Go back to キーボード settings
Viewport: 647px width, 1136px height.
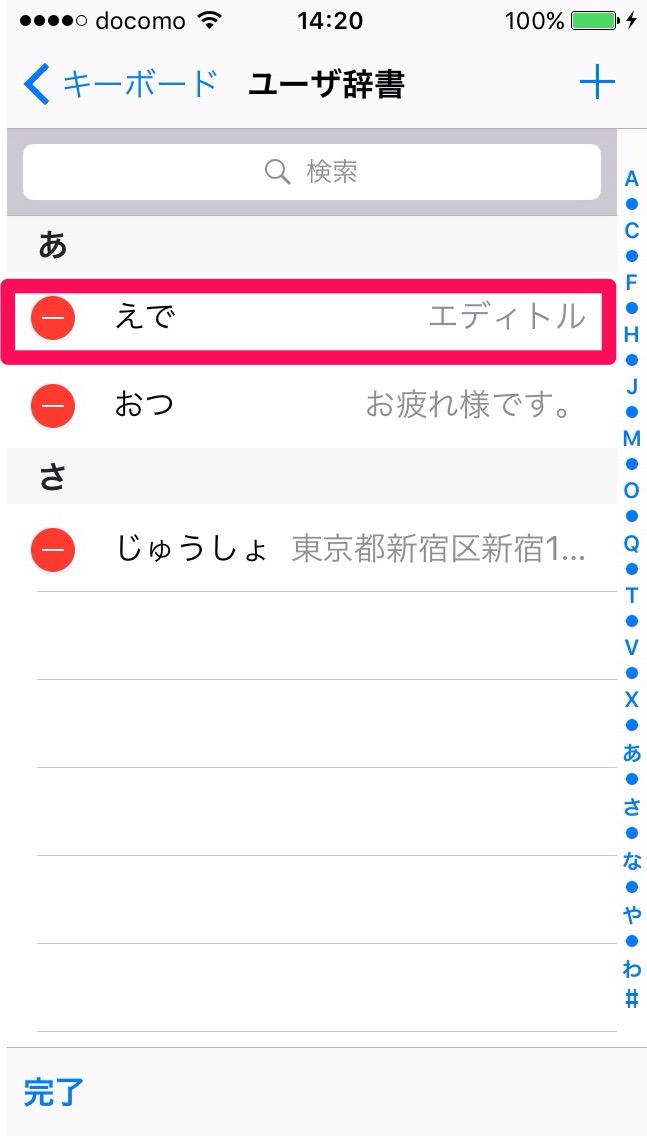(x=120, y=84)
